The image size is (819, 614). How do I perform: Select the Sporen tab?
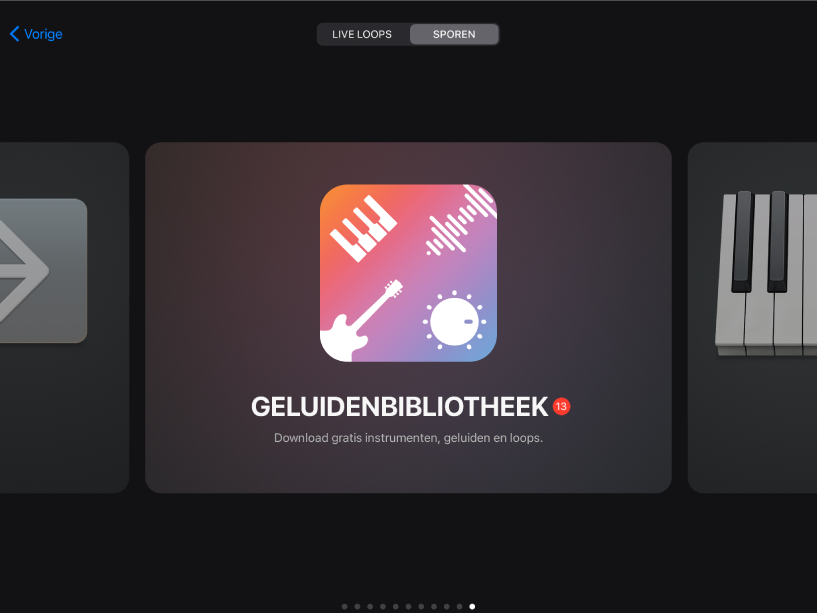pos(454,34)
